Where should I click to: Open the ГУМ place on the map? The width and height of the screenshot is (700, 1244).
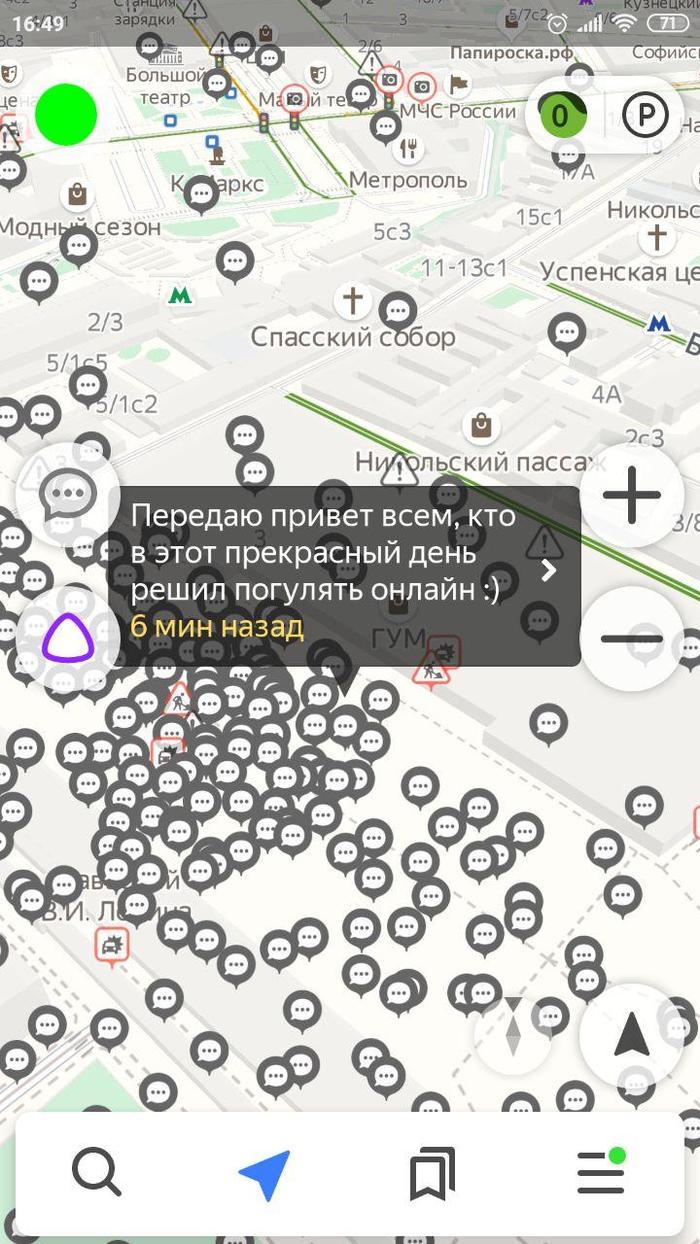(399, 638)
